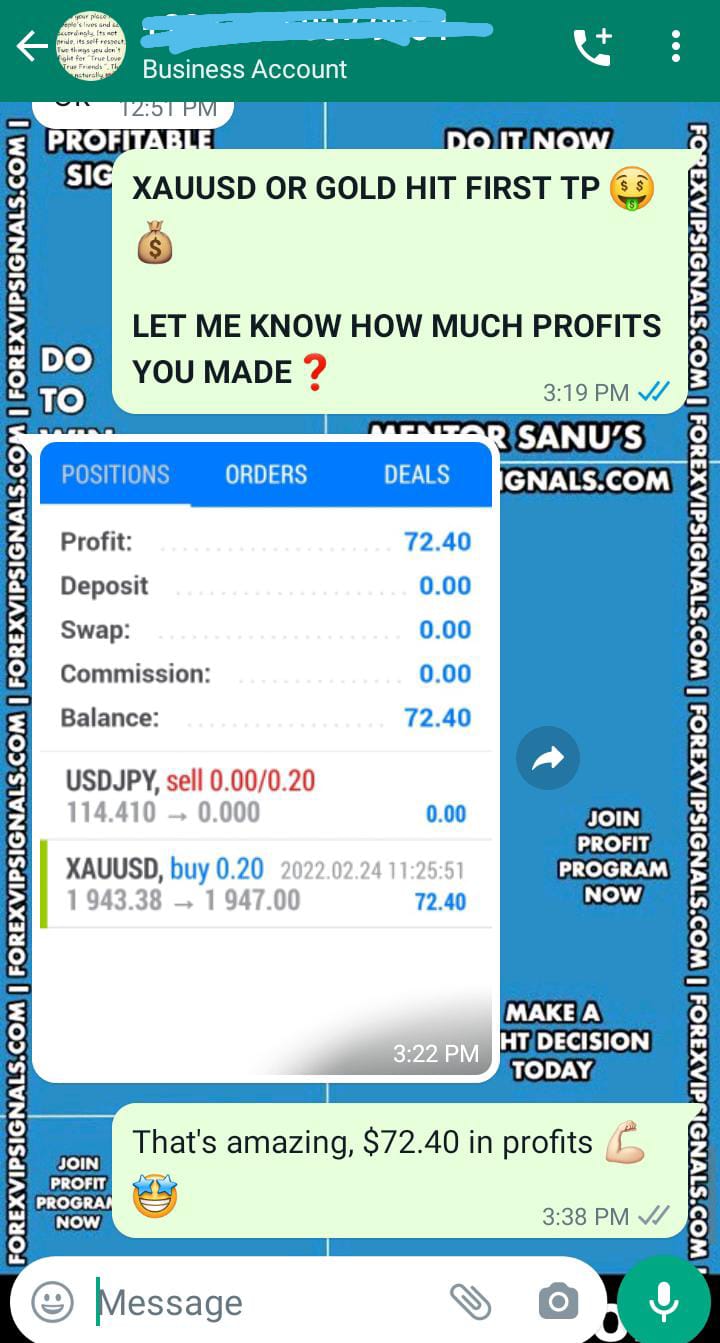The height and width of the screenshot is (1343, 720).
Task: Focus the Message input field
Action: (260, 1302)
